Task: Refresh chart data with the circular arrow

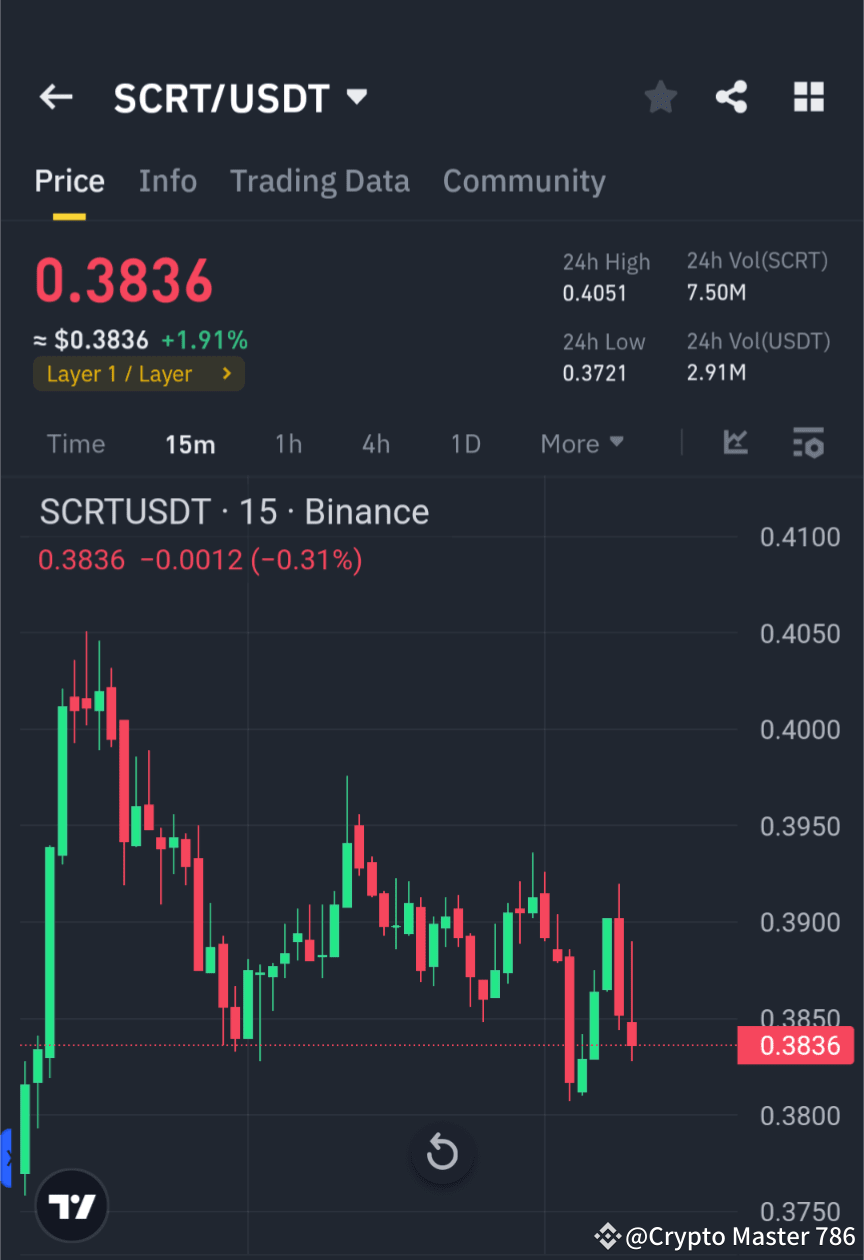Action: [442, 1153]
